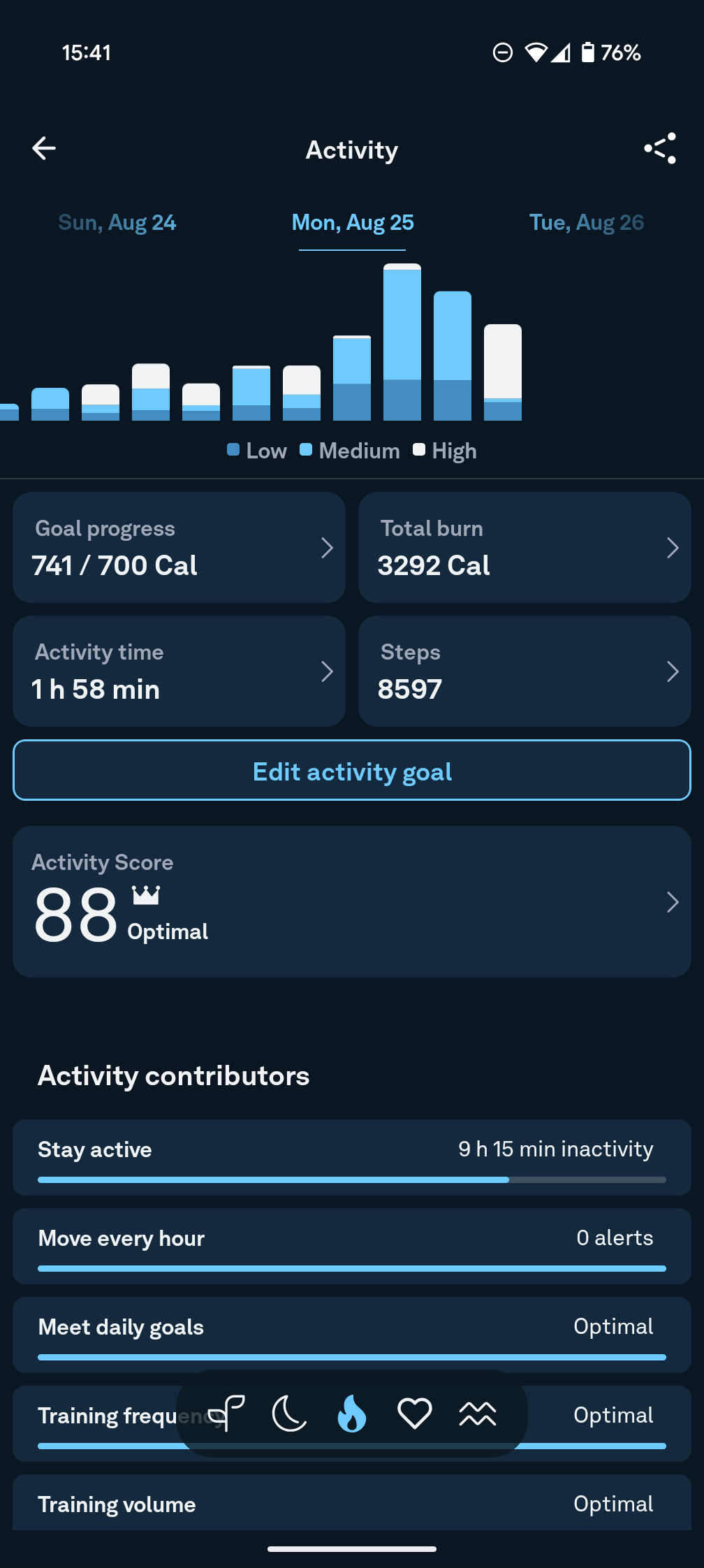This screenshot has width=704, height=1568.
Task: Open the Goal progress card
Action: (x=179, y=548)
